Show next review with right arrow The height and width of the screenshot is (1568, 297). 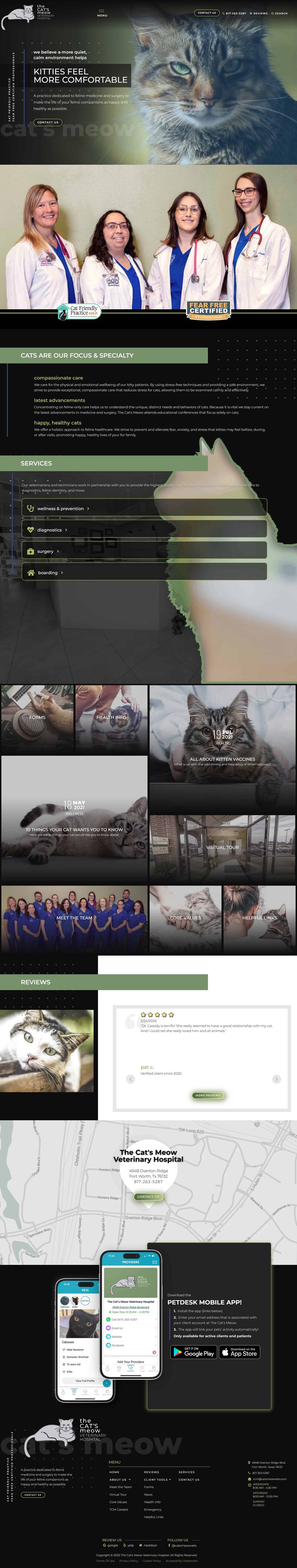click(276, 1079)
